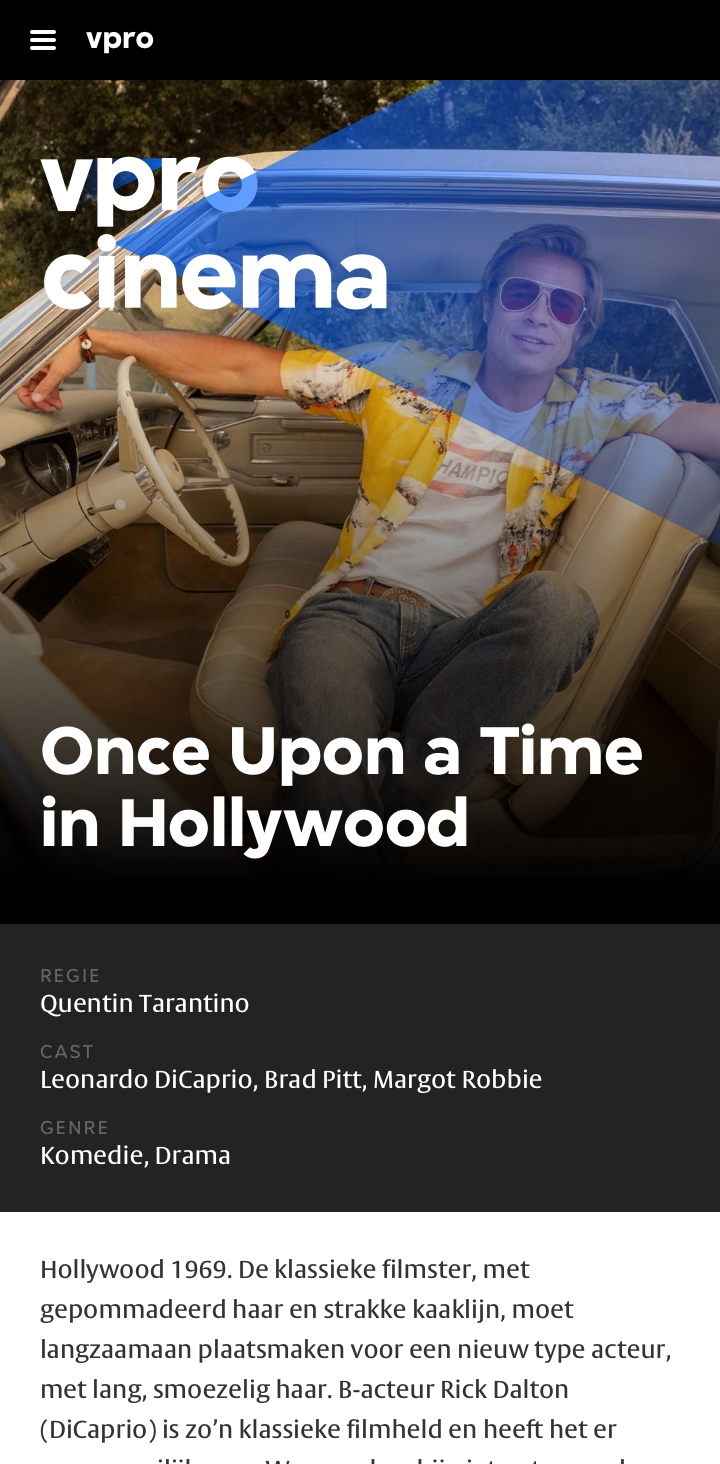Viewport: 720px width, 1464px height.
Task: Open the vpro cinema section
Action: pyautogui.click(x=214, y=231)
